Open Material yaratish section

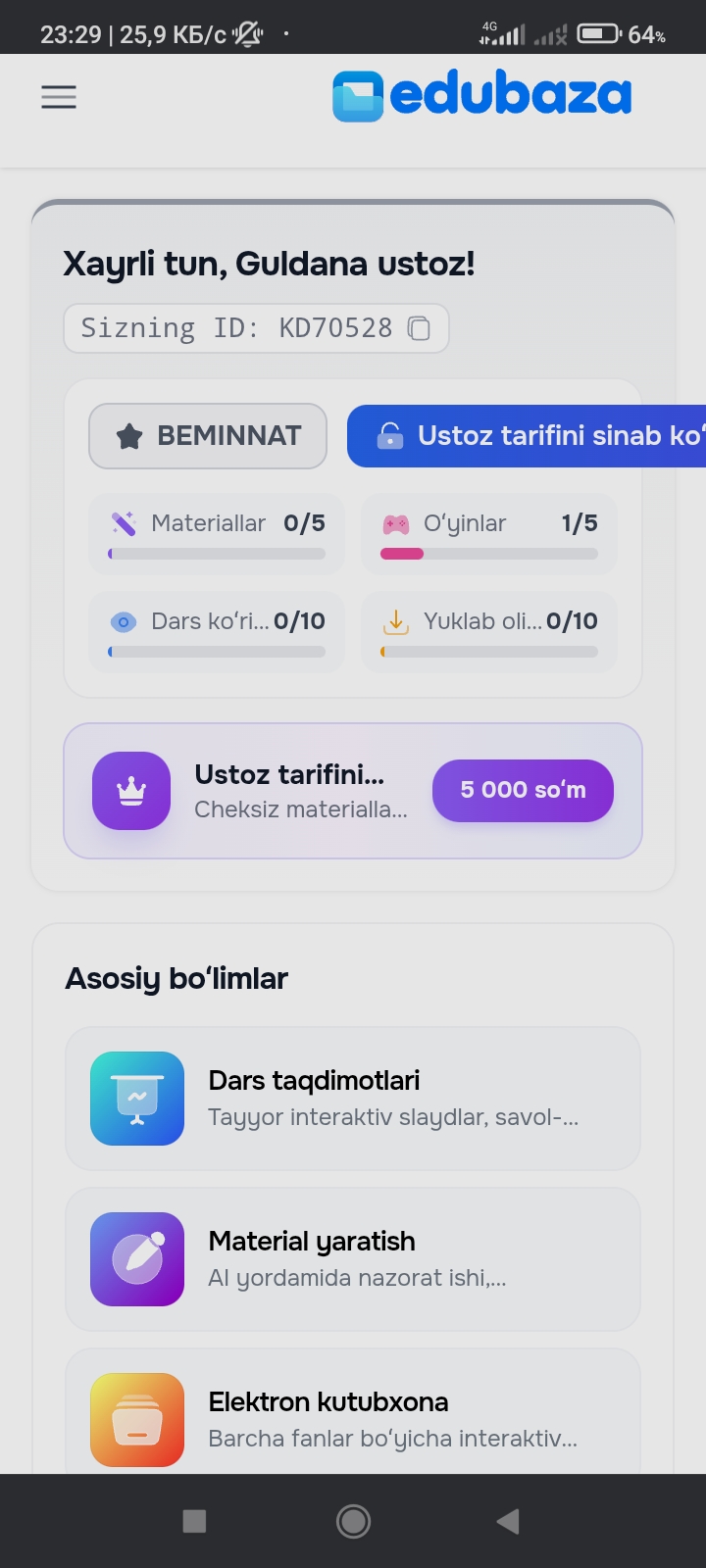[353, 1259]
